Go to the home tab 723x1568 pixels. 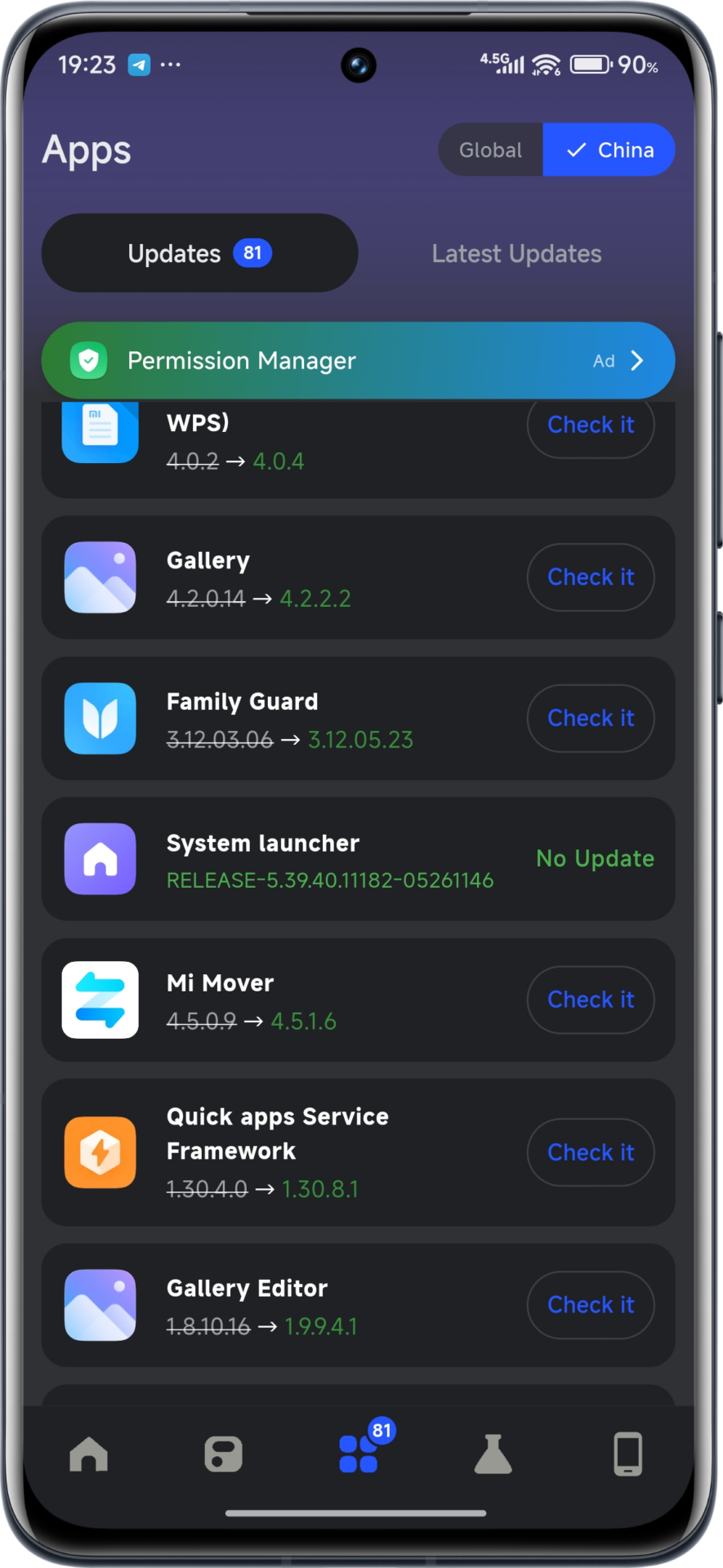click(x=89, y=1454)
